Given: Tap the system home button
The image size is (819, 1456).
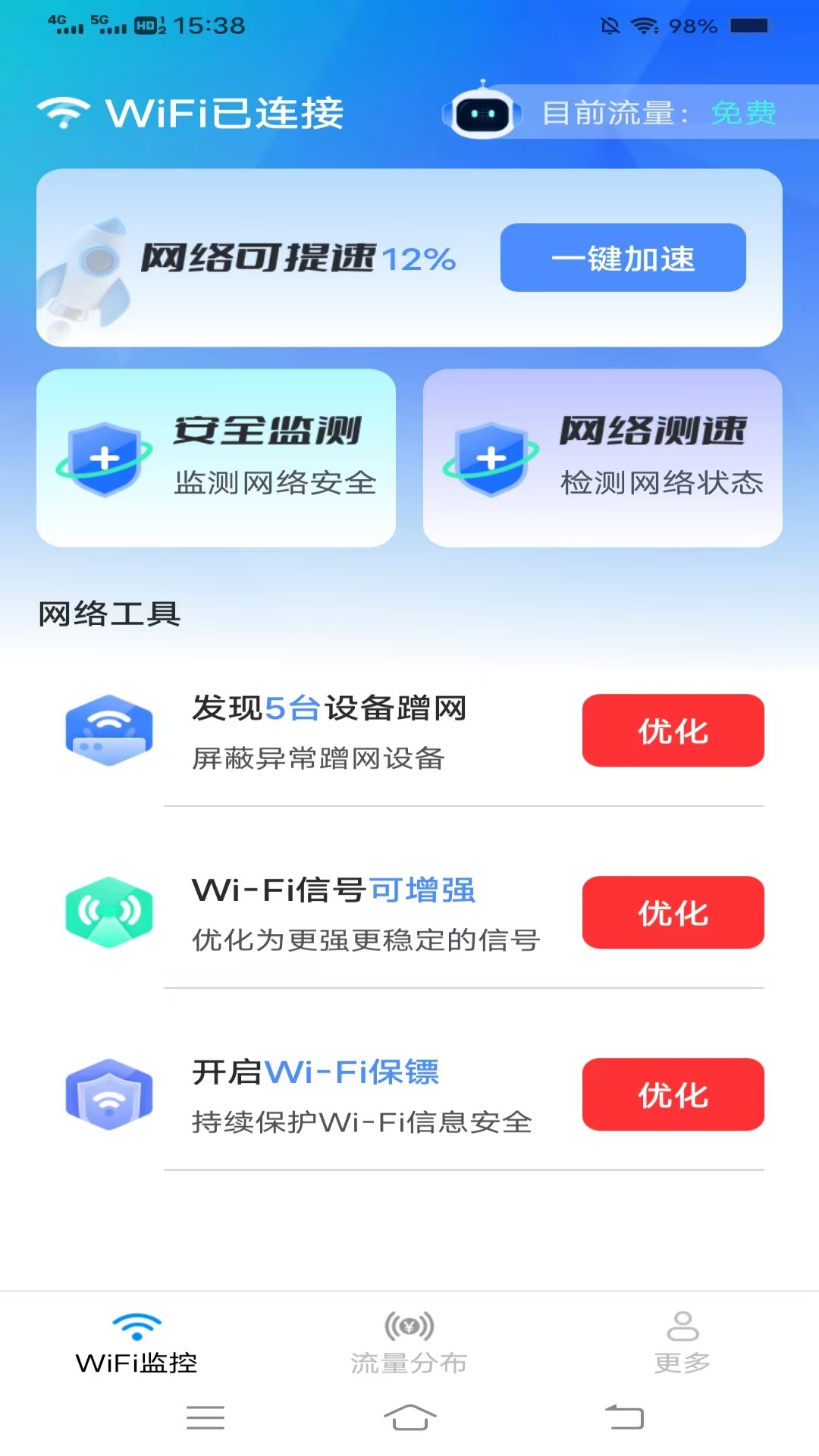Looking at the screenshot, I should pyautogui.click(x=409, y=1417).
